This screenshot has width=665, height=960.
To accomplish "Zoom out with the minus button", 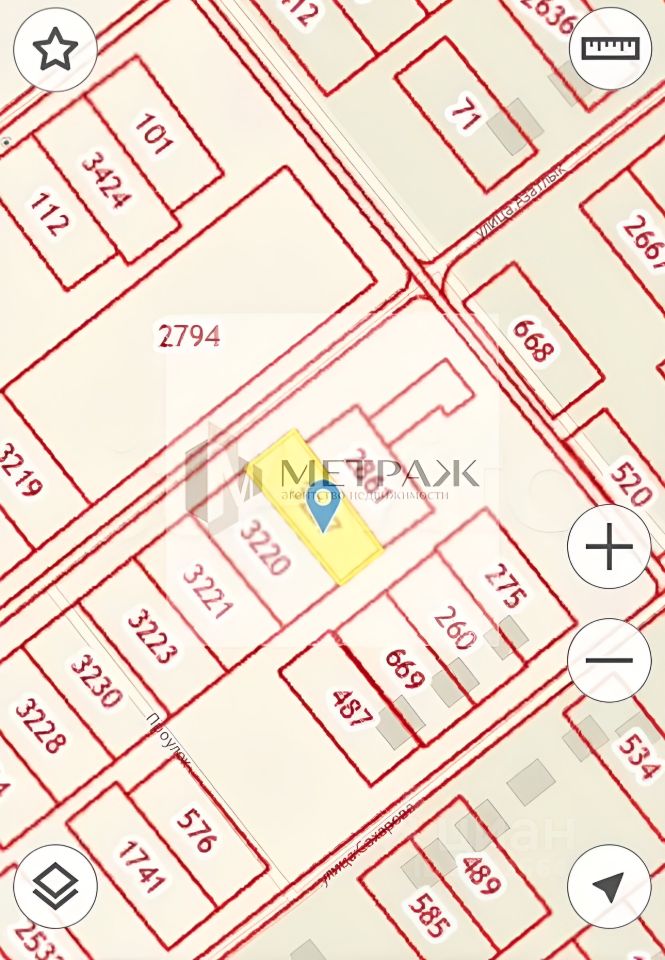I will tap(609, 660).
